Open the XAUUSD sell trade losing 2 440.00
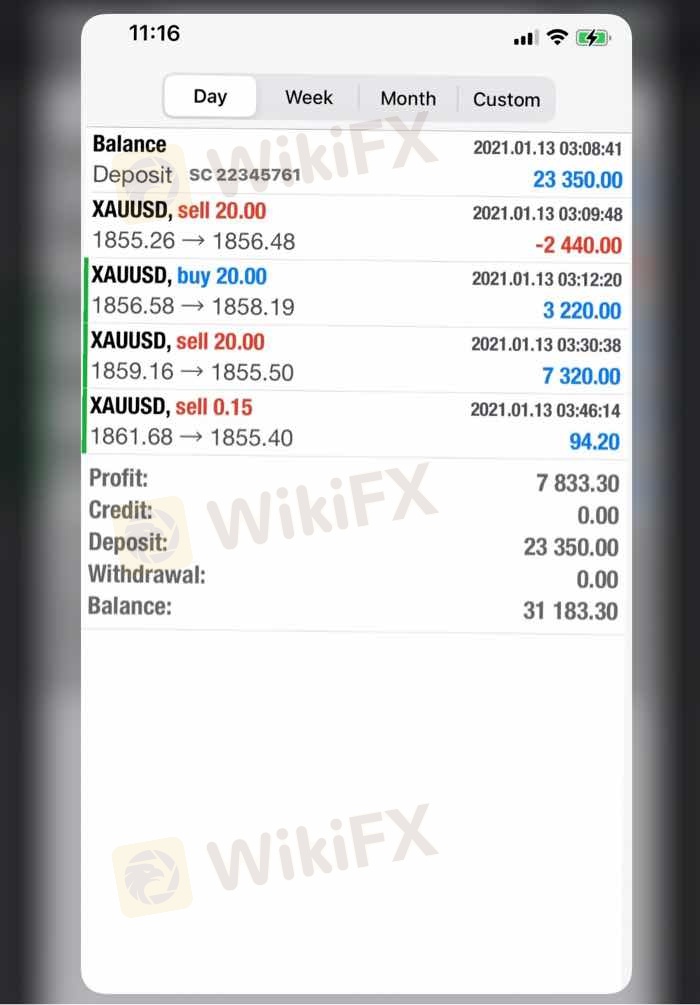700x1005 pixels. pos(355,227)
